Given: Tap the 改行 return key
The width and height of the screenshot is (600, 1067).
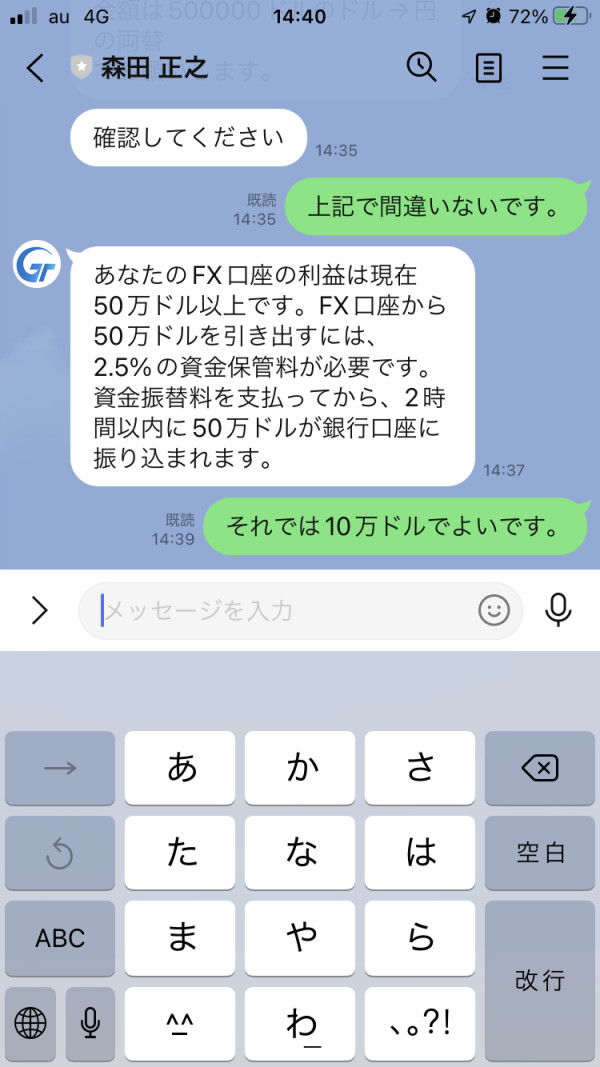Looking at the screenshot, I should coord(540,980).
